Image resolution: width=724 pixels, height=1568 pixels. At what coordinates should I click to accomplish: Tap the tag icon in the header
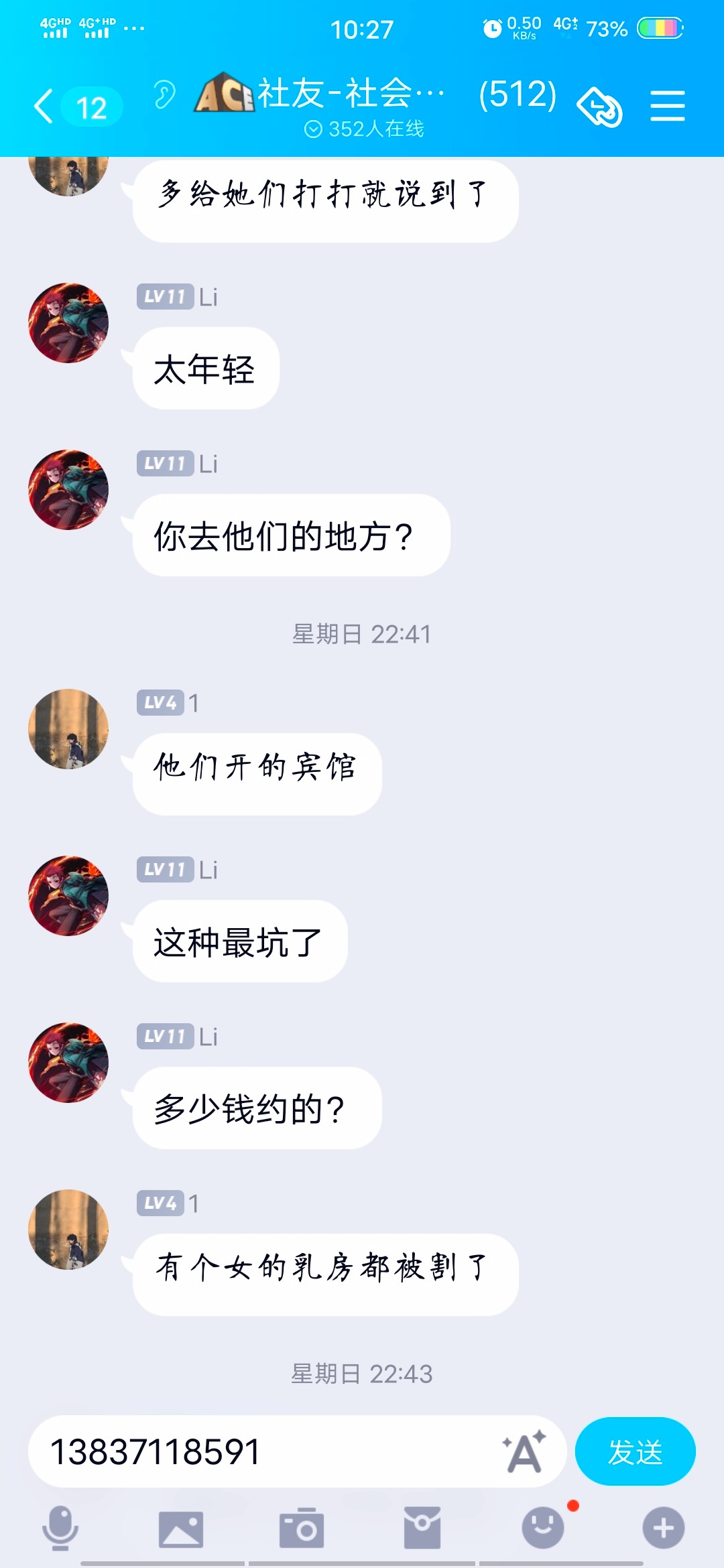[x=599, y=107]
